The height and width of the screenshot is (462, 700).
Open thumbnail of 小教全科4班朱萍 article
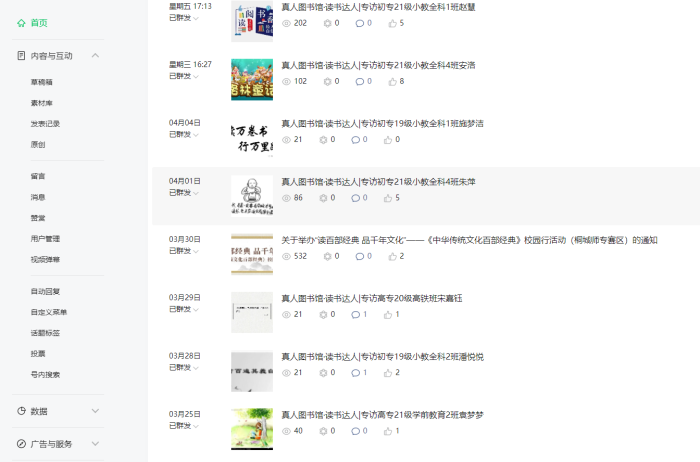252,196
